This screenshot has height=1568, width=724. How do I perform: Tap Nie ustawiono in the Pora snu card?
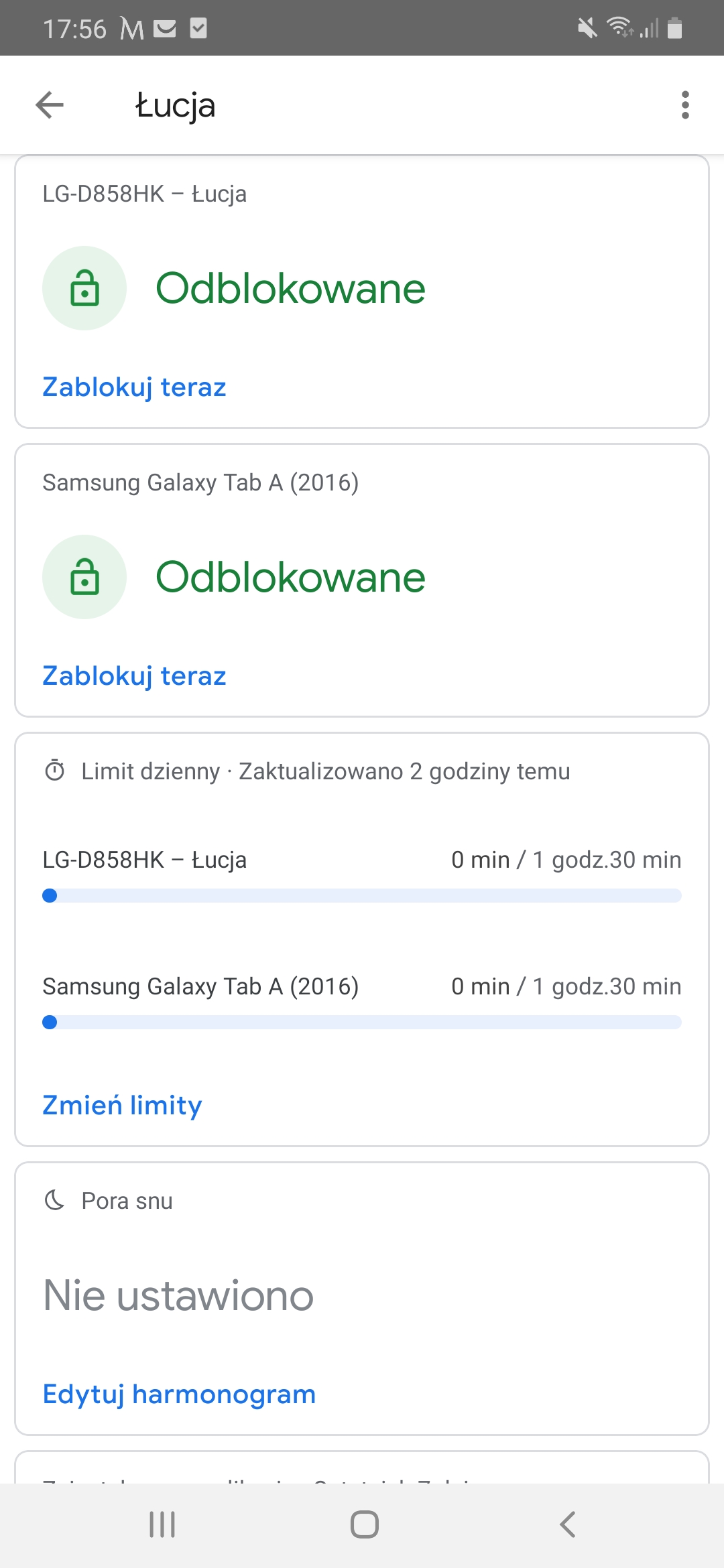pyautogui.click(x=177, y=1295)
